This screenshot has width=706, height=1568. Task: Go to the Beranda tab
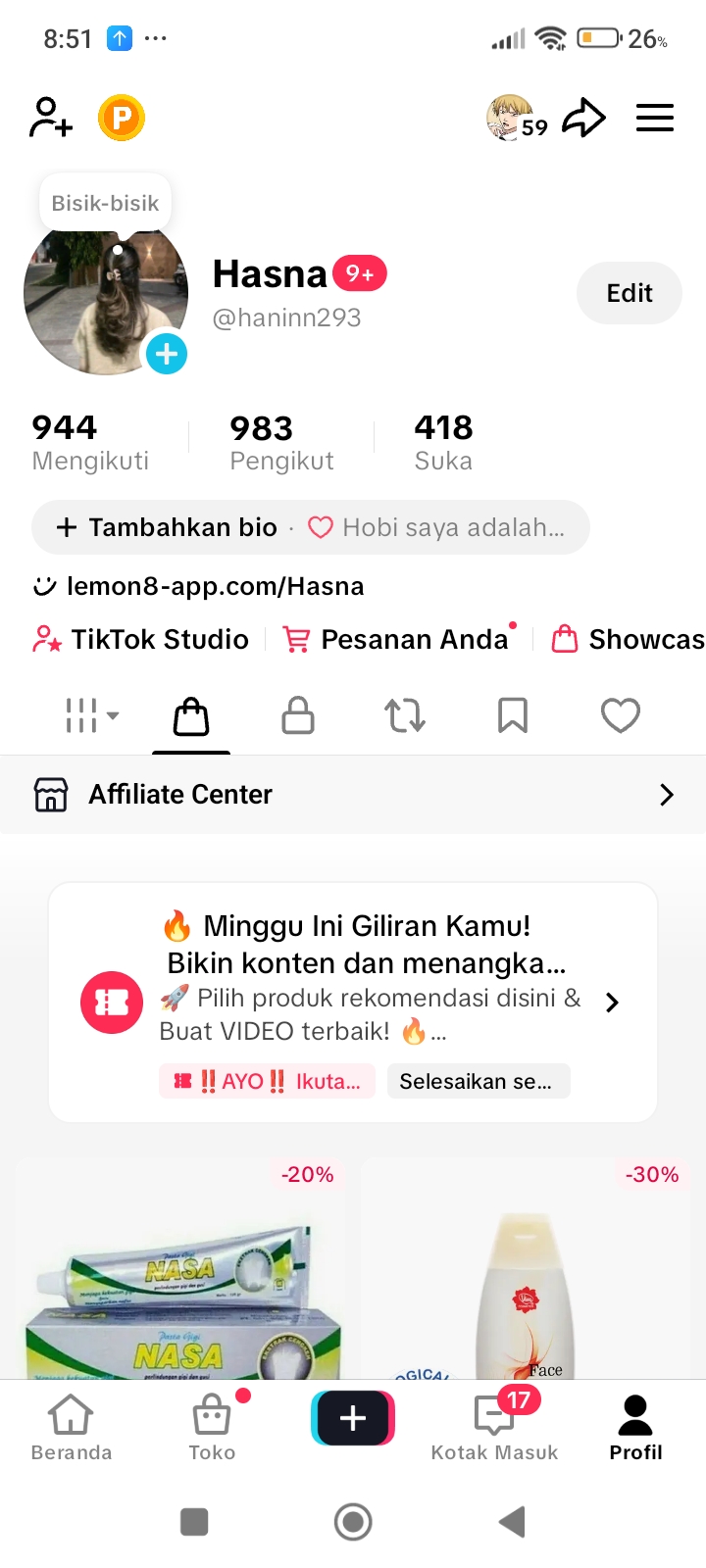[x=72, y=1428]
